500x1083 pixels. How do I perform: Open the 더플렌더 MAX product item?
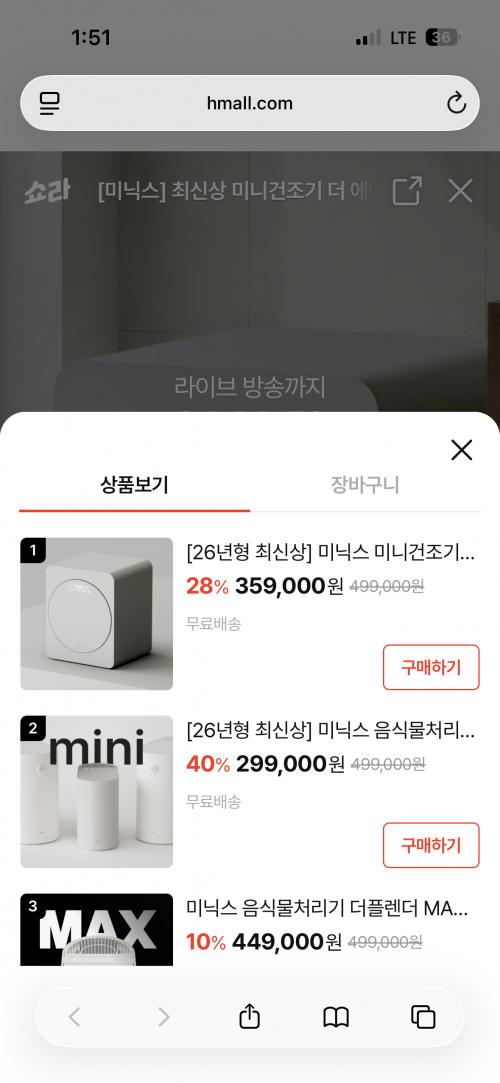click(x=250, y=930)
